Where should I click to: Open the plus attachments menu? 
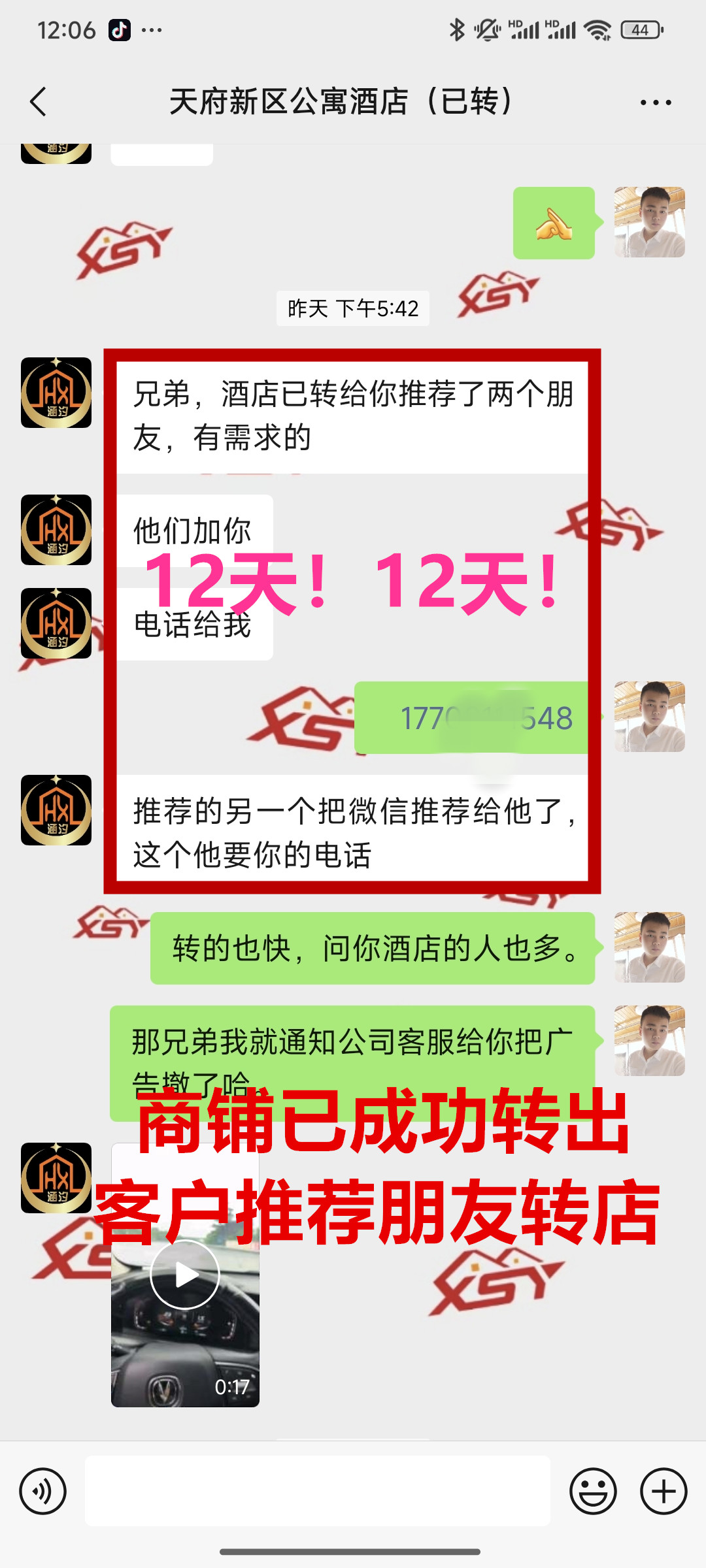[x=664, y=1492]
